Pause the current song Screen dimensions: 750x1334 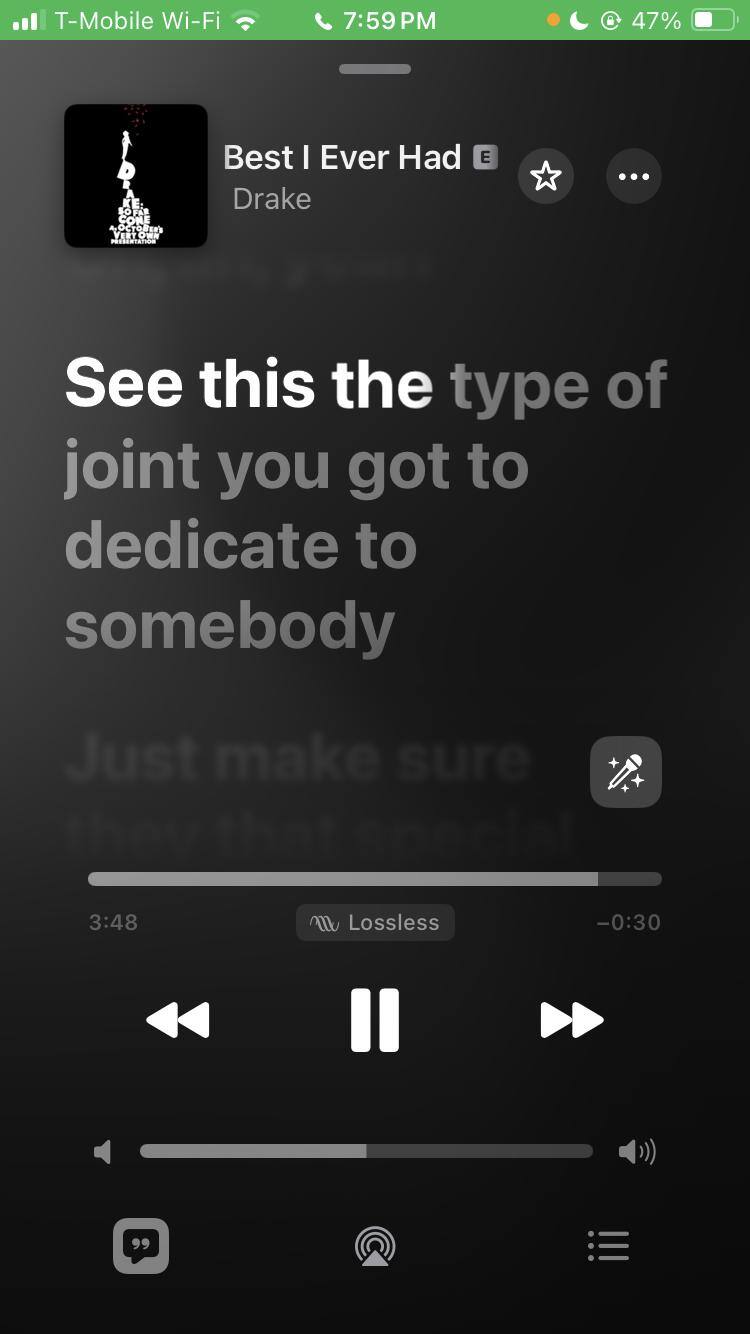(375, 1020)
